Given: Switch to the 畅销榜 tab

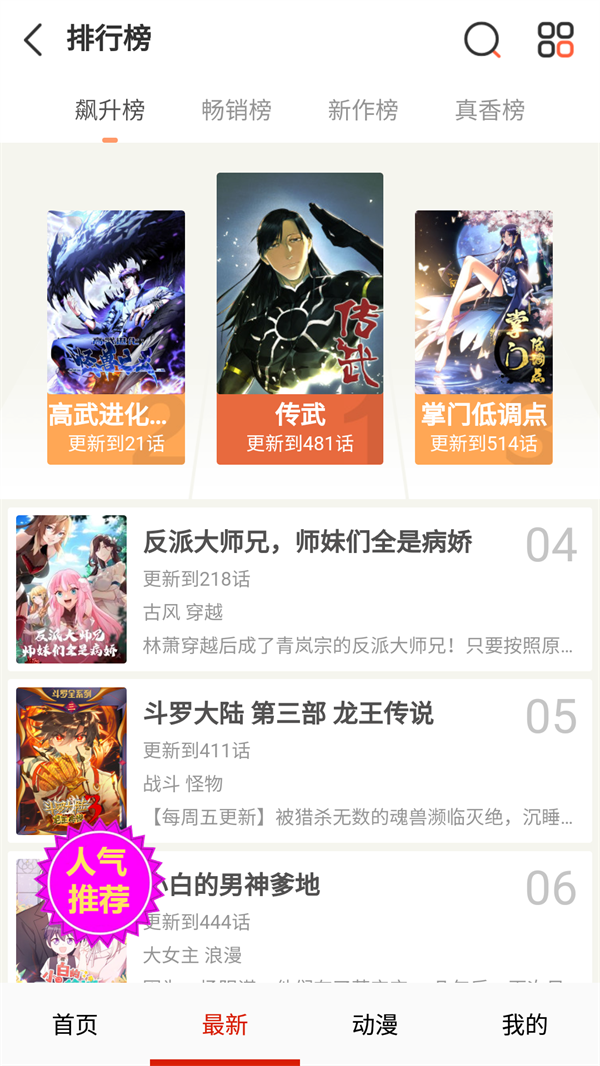Looking at the screenshot, I should coord(236,110).
